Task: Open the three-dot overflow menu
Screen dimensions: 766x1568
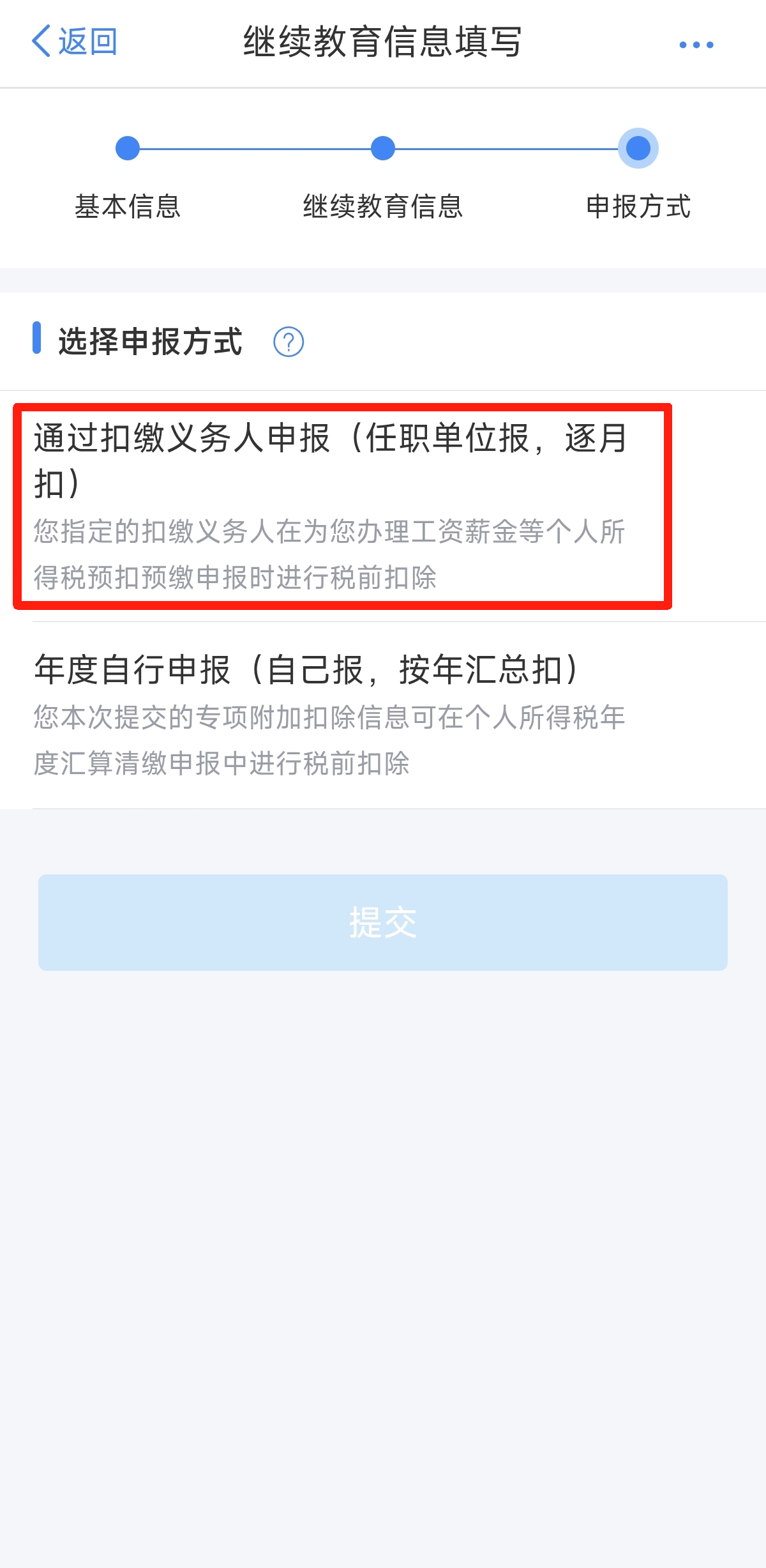Action: [x=696, y=45]
